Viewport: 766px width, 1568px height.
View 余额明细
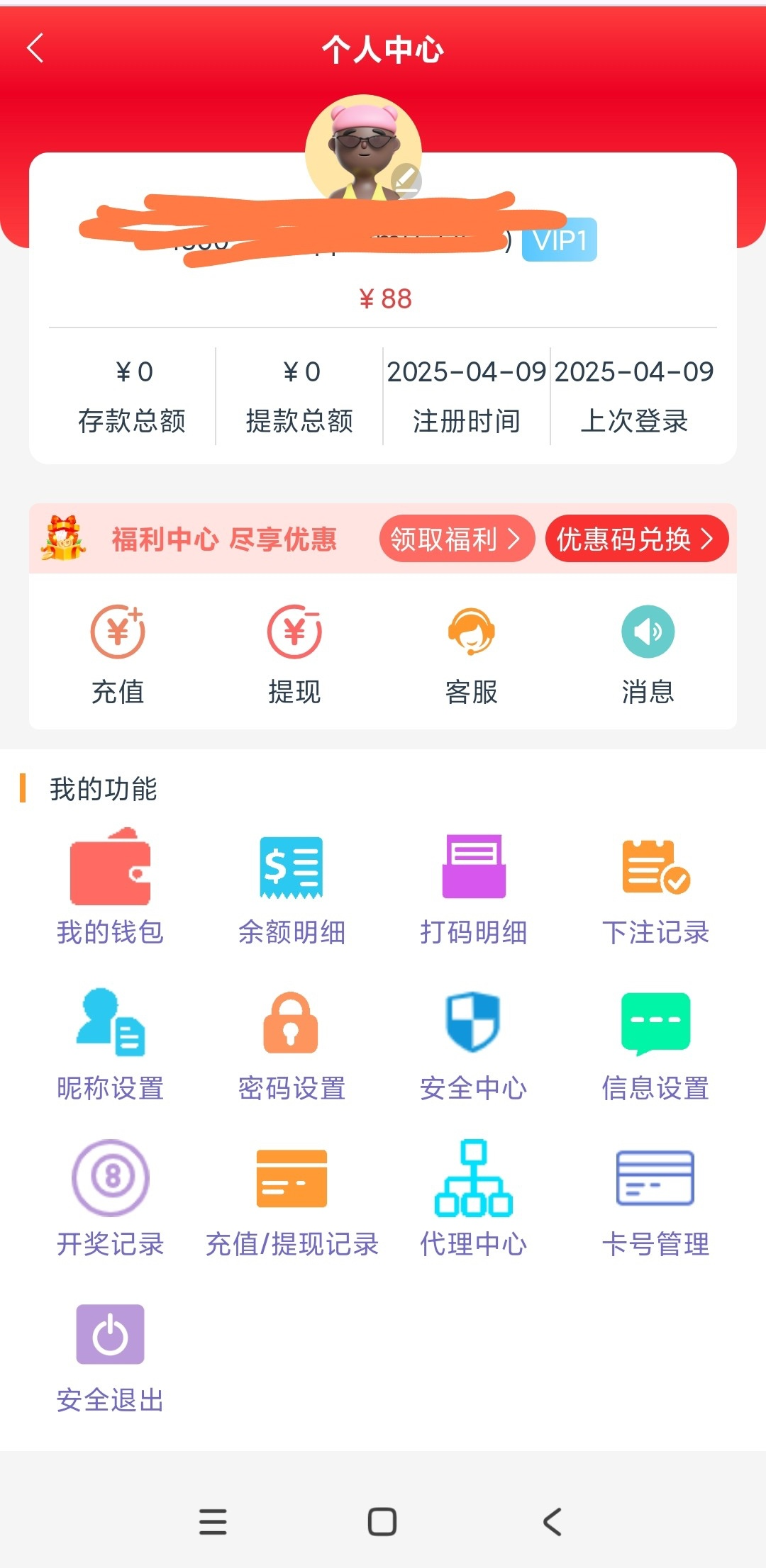[292, 886]
